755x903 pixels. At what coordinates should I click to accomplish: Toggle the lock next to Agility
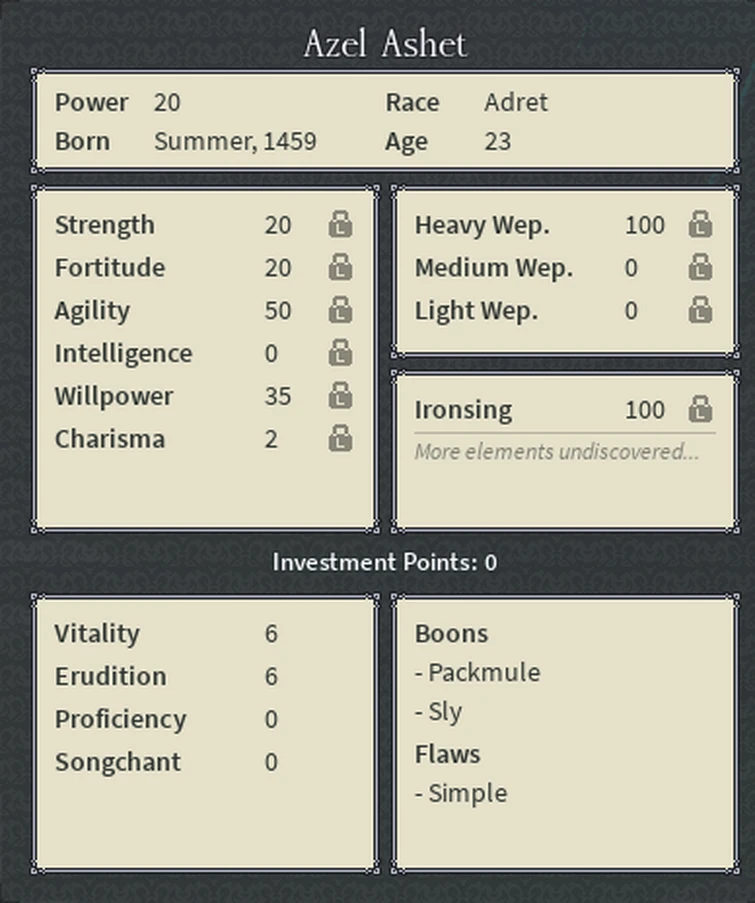[340, 310]
